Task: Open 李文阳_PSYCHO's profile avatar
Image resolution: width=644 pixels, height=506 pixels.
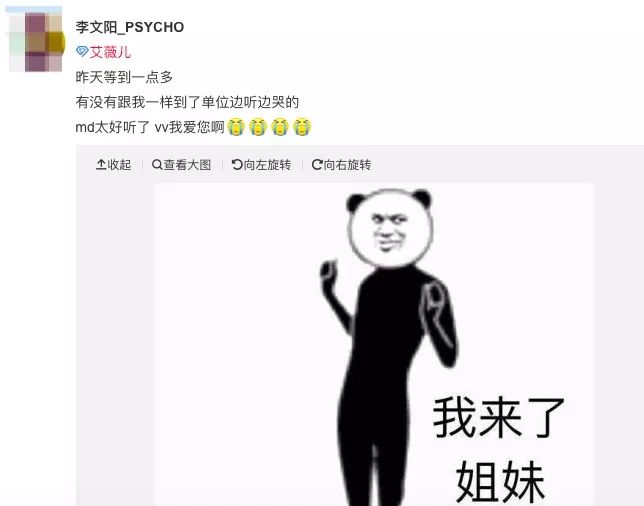Action: click(x=35, y=40)
